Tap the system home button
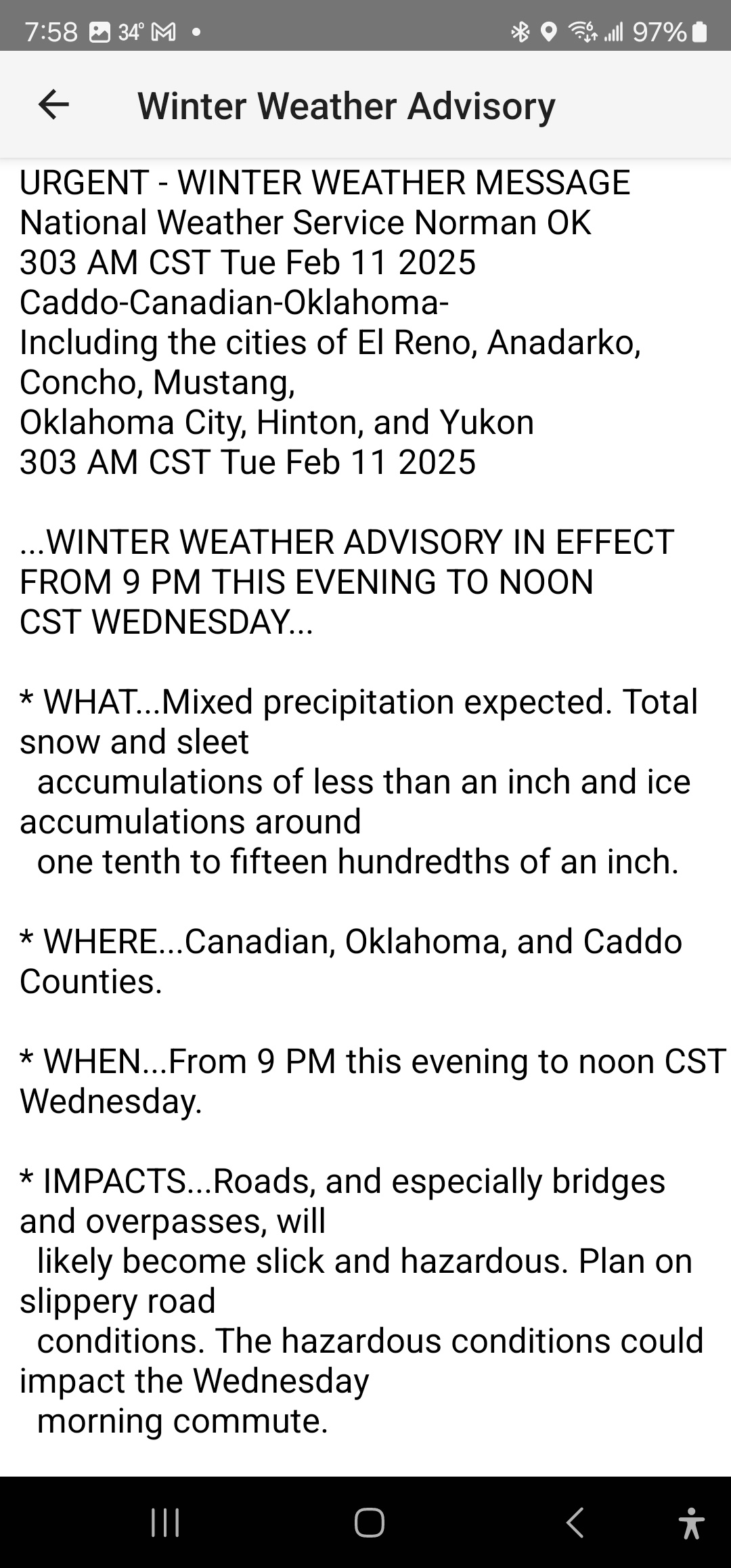The height and width of the screenshot is (1568, 731). (x=369, y=1523)
